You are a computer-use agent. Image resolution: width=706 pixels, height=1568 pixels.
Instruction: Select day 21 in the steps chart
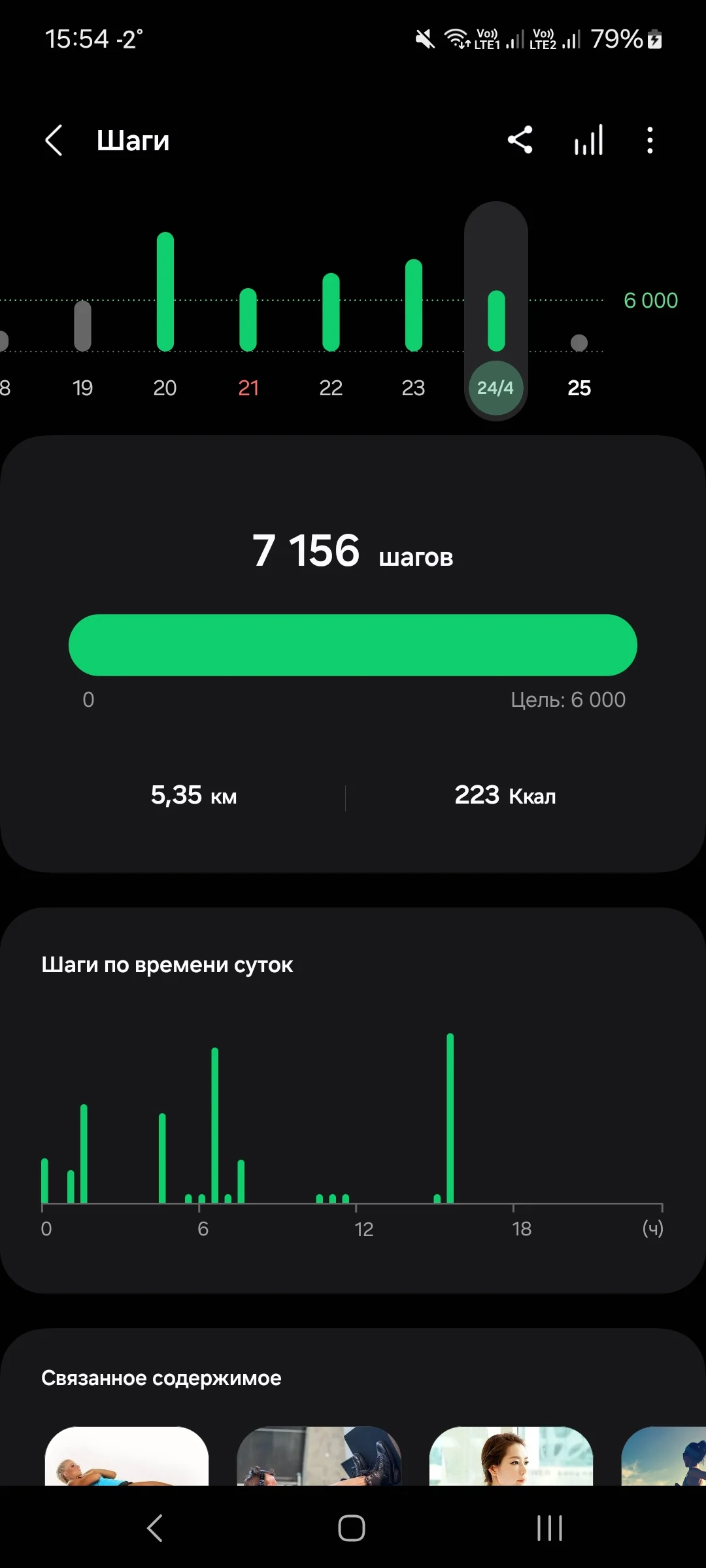[248, 387]
